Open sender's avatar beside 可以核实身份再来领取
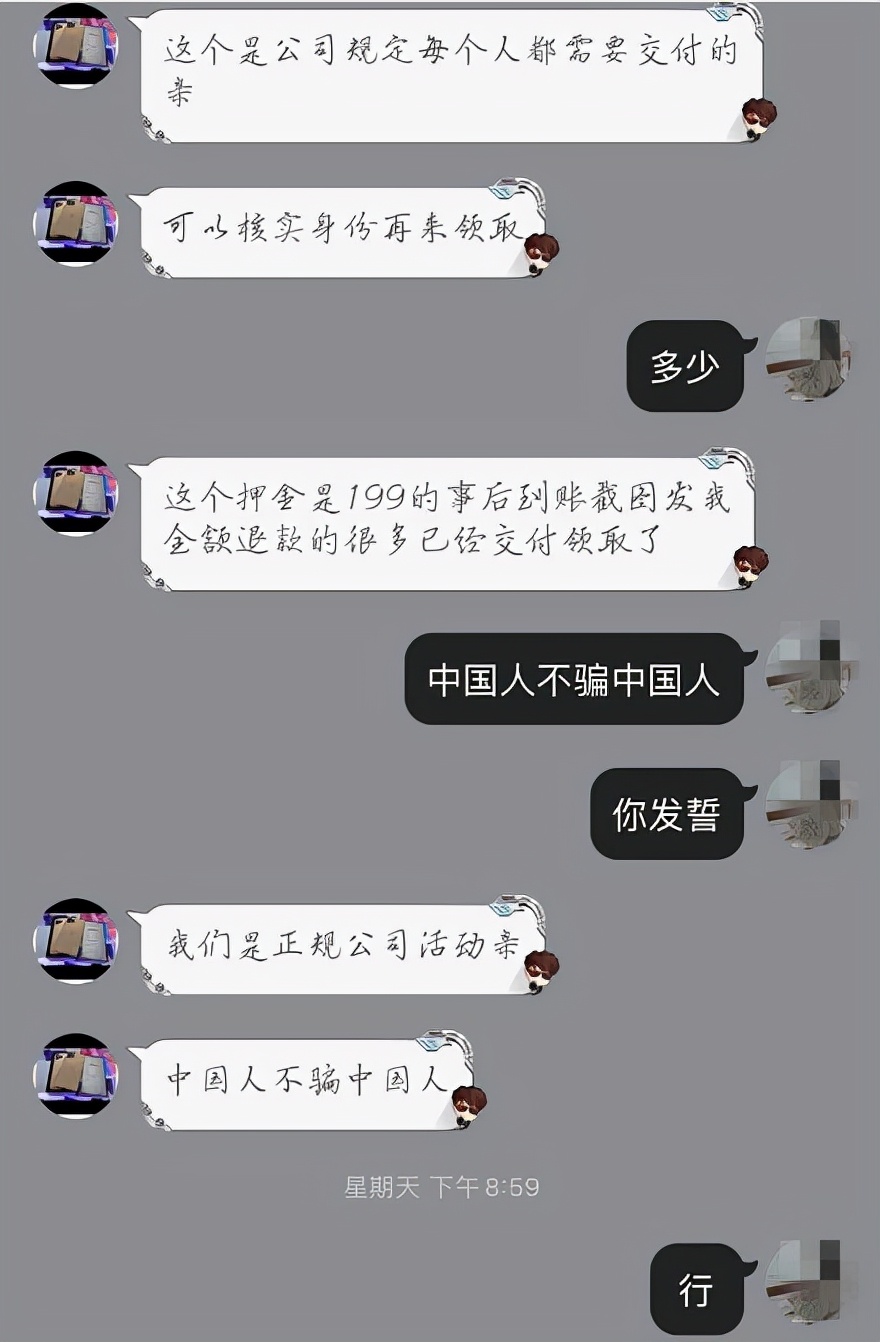This screenshot has height=1342, width=880. 76,222
